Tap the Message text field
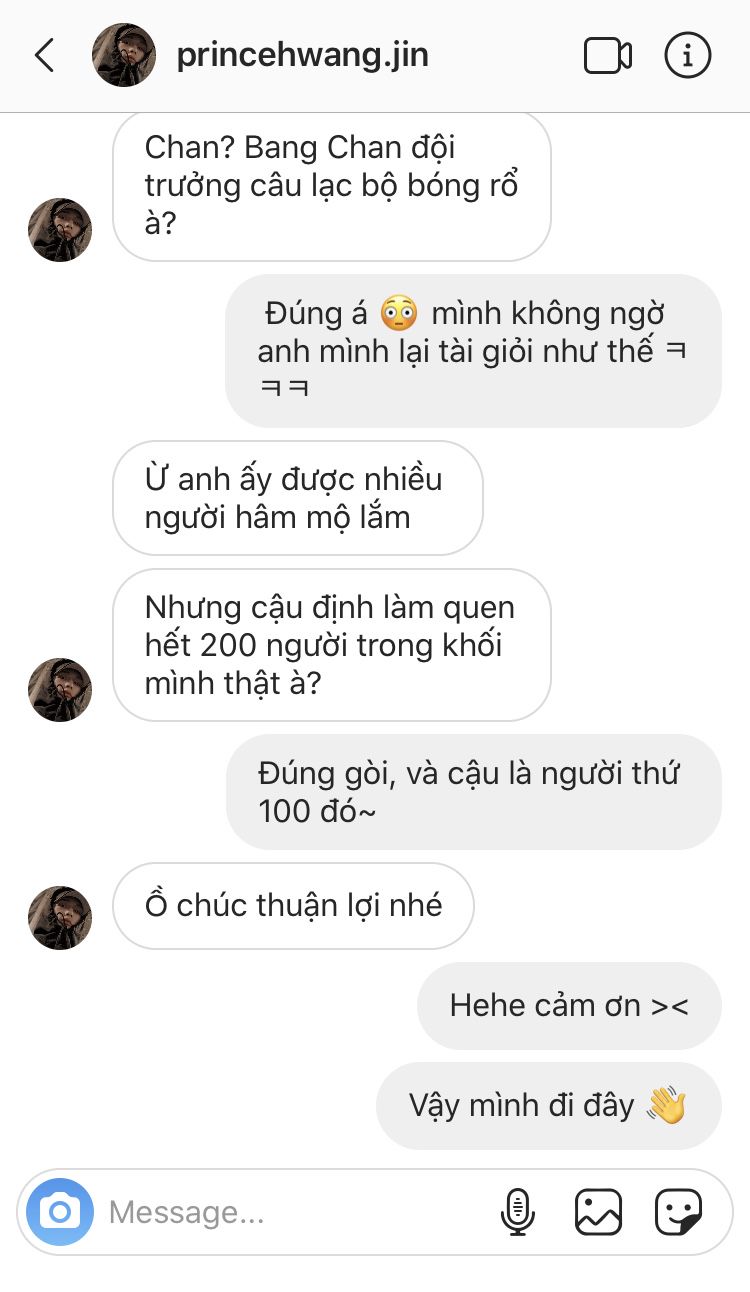The width and height of the screenshot is (750, 1292). pyautogui.click(x=290, y=1212)
